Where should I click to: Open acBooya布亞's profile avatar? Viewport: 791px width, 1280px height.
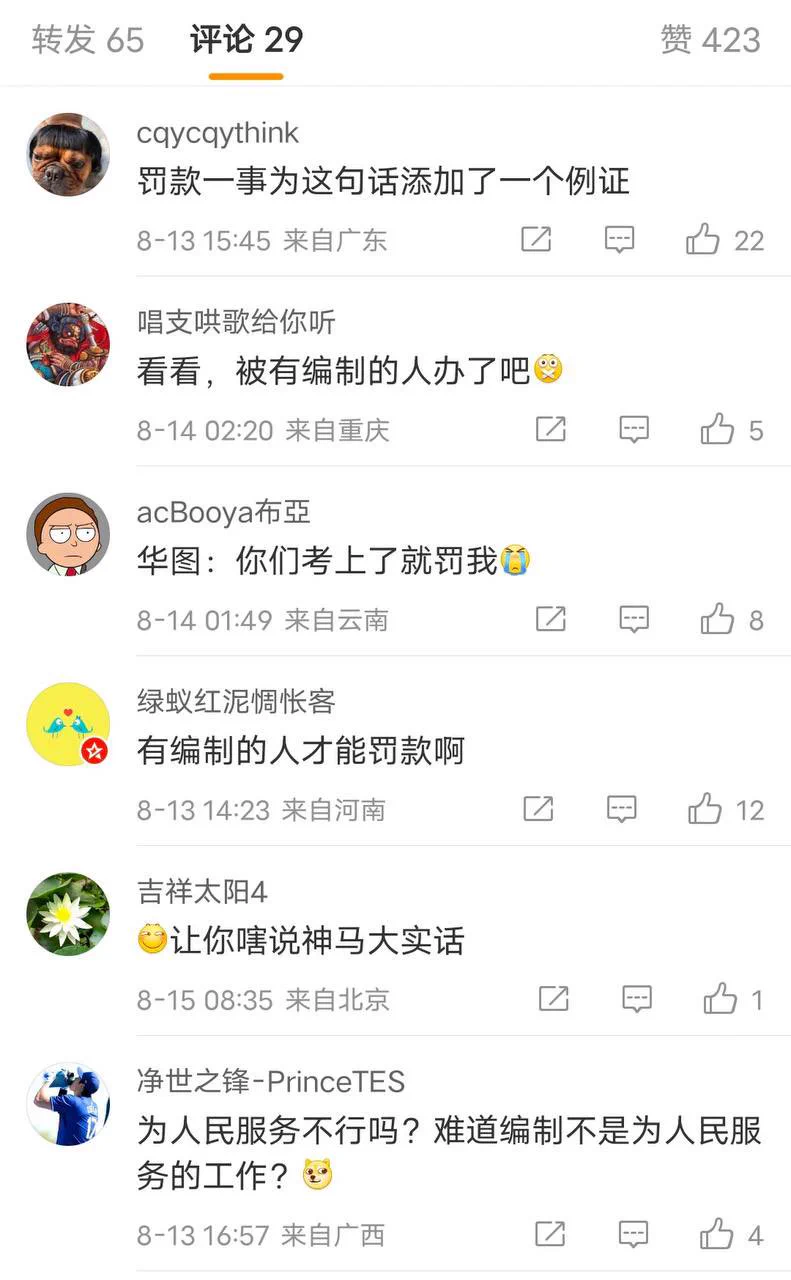[68, 534]
